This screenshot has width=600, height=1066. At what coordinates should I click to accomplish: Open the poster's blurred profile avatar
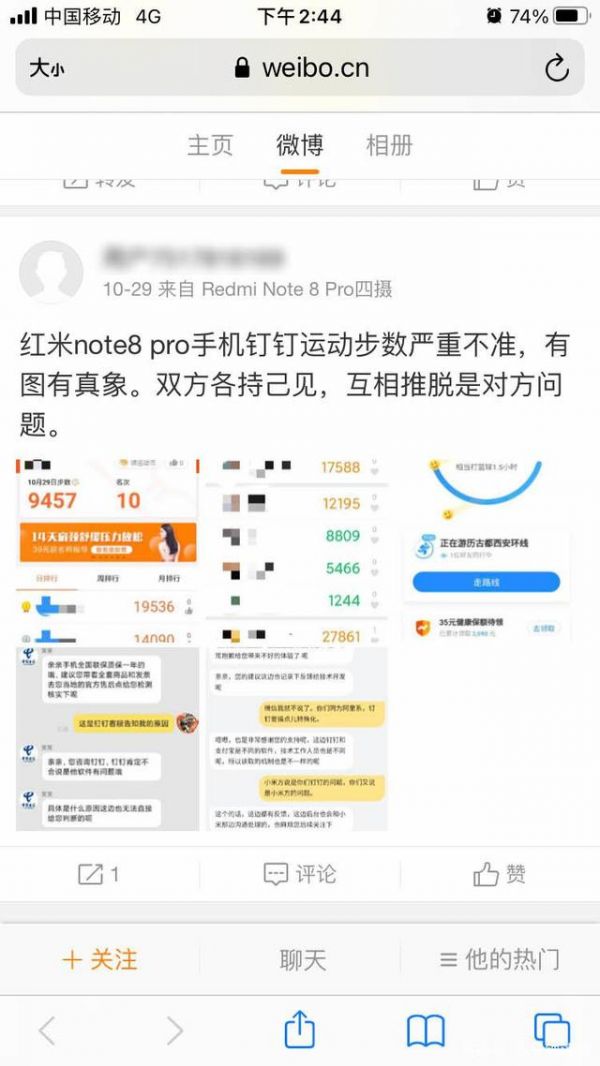(51, 272)
